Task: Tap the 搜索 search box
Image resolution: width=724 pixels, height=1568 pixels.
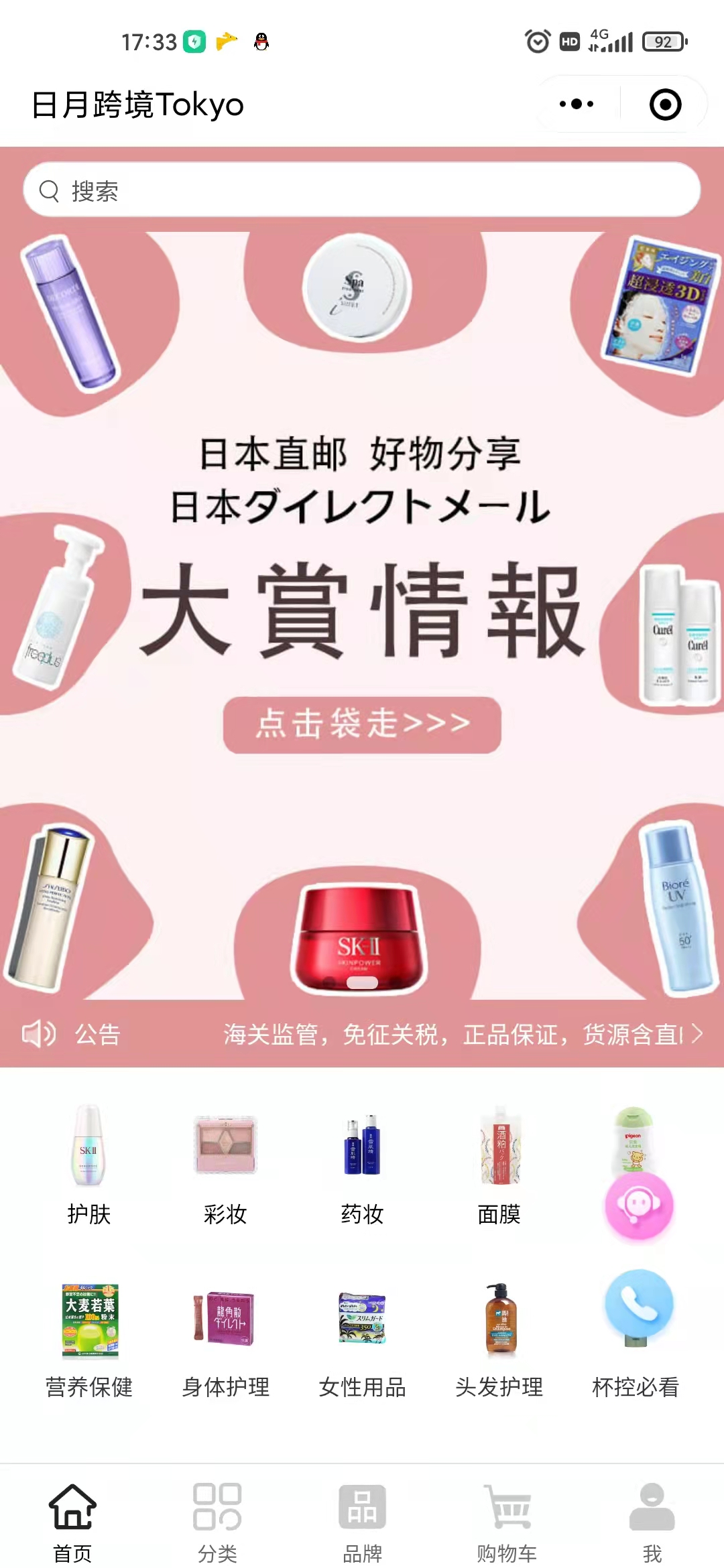Action: (x=362, y=190)
